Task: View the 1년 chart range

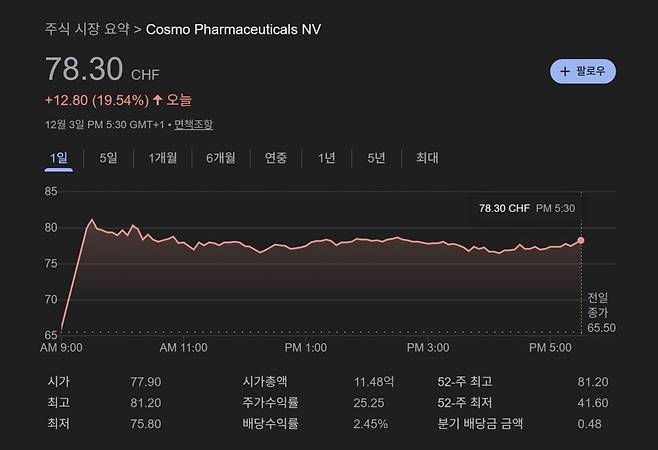Action: pyautogui.click(x=327, y=158)
